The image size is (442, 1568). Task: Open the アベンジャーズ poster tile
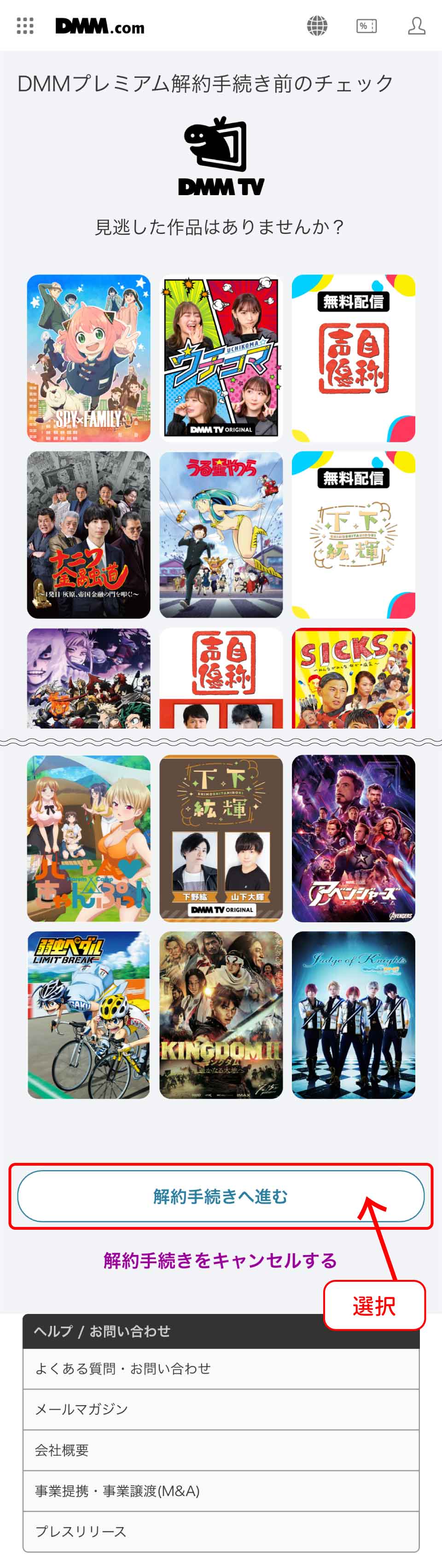(x=353, y=838)
